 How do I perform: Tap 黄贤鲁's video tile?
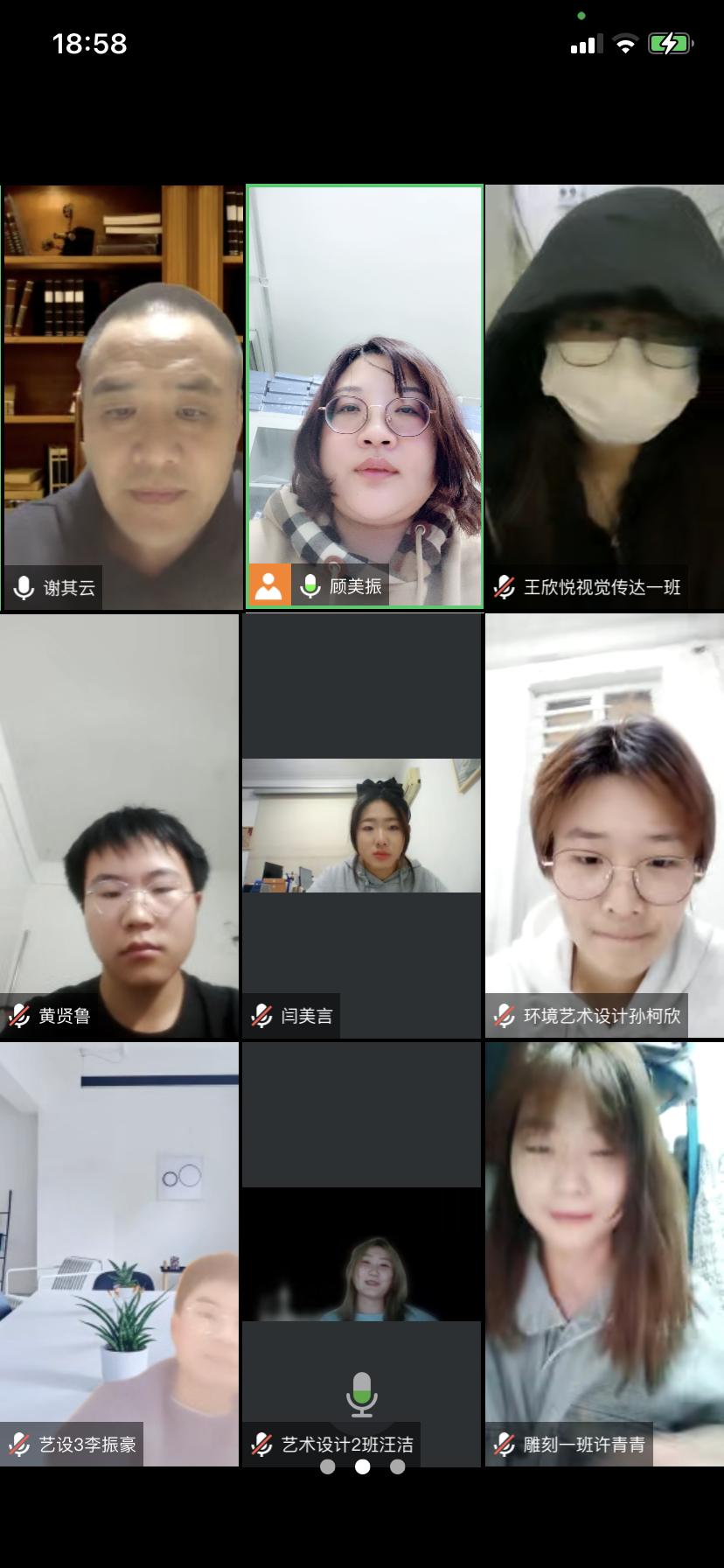[x=119, y=825]
